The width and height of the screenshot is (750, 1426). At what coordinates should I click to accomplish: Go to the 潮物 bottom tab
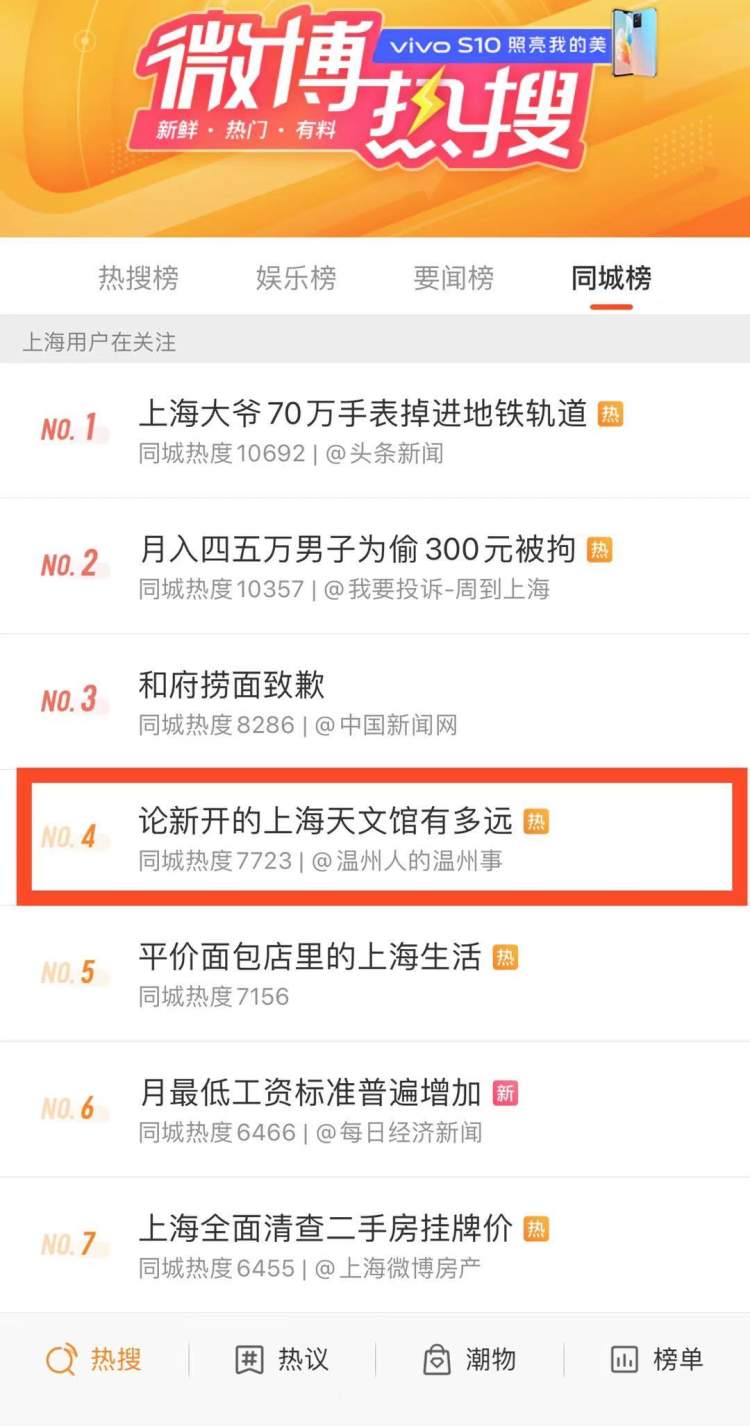(x=469, y=1359)
